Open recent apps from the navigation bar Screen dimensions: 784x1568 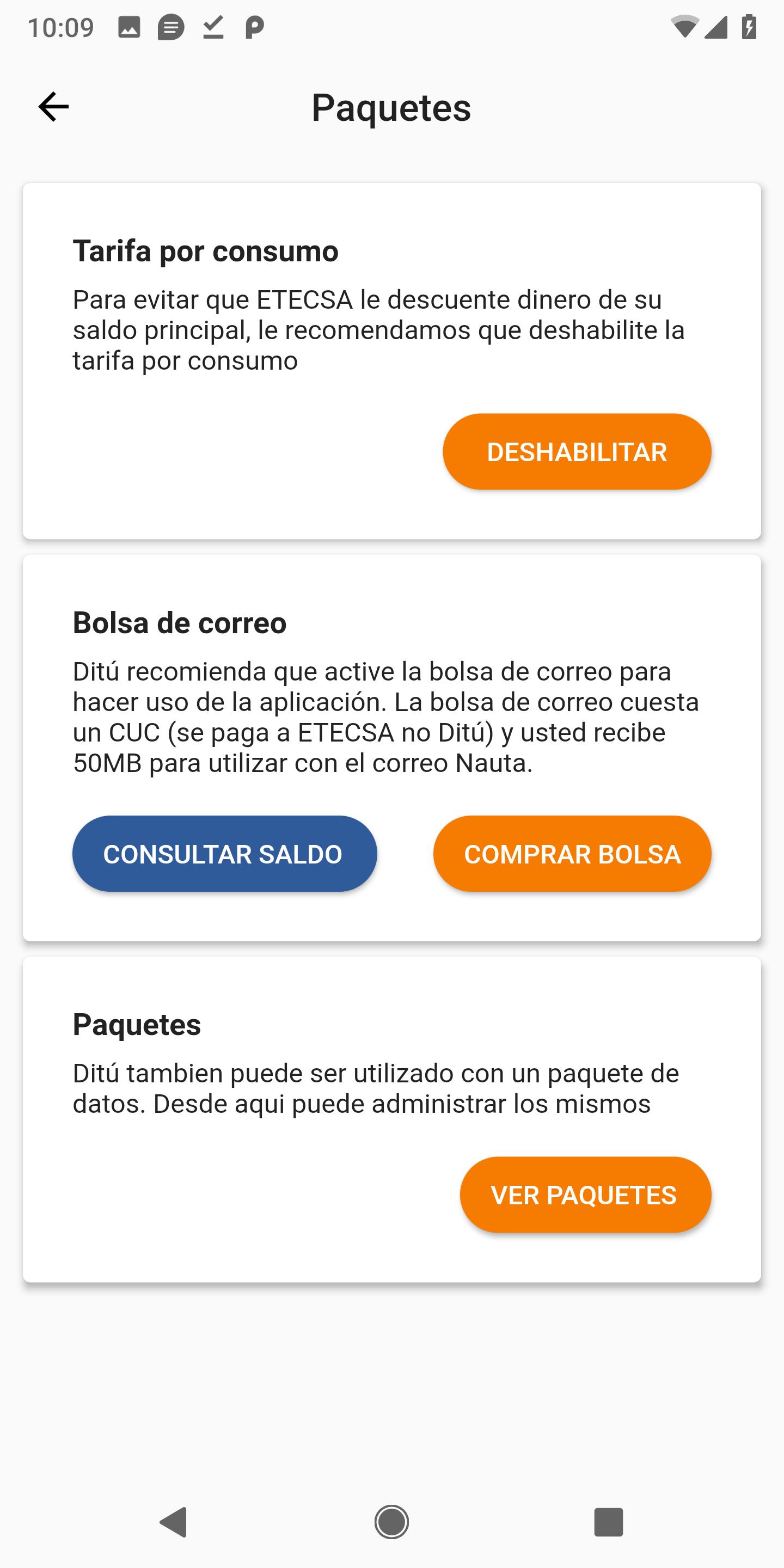608,1522
